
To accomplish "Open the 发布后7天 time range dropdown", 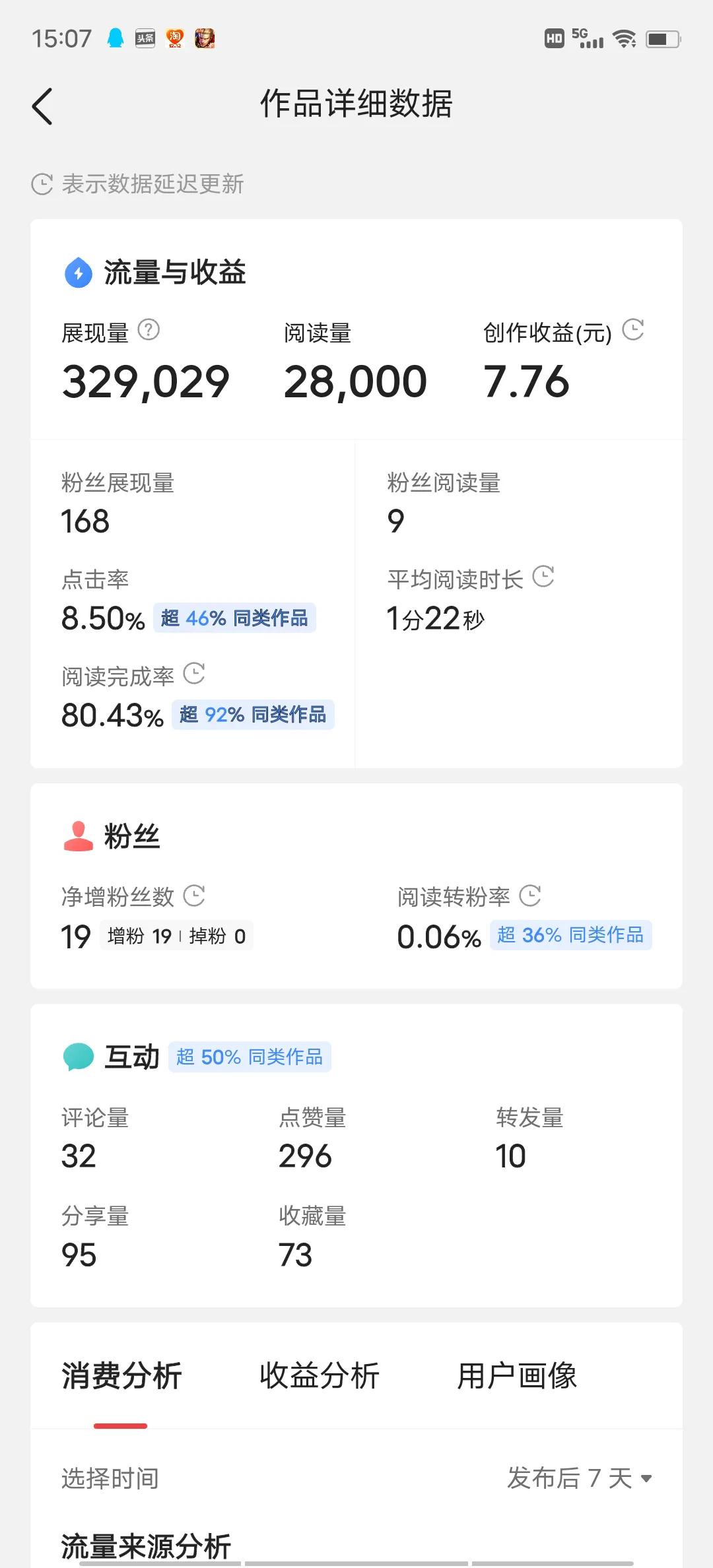I will click(x=580, y=1478).
